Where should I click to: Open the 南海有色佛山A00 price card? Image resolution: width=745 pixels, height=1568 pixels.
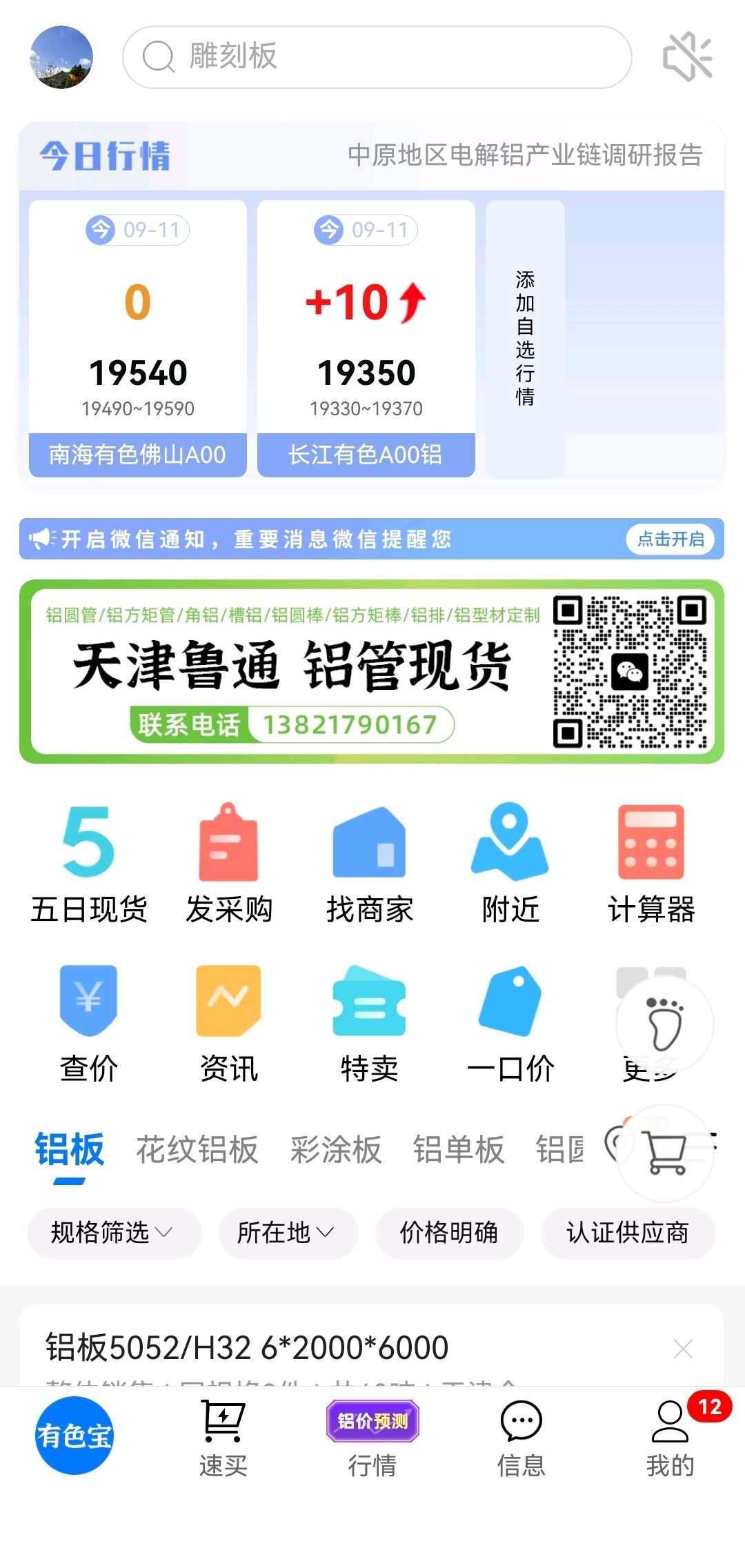(138, 338)
